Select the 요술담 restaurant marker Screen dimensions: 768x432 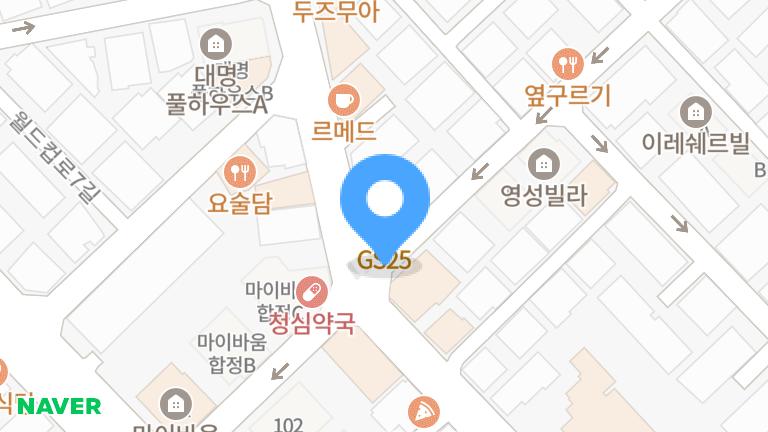[238, 173]
